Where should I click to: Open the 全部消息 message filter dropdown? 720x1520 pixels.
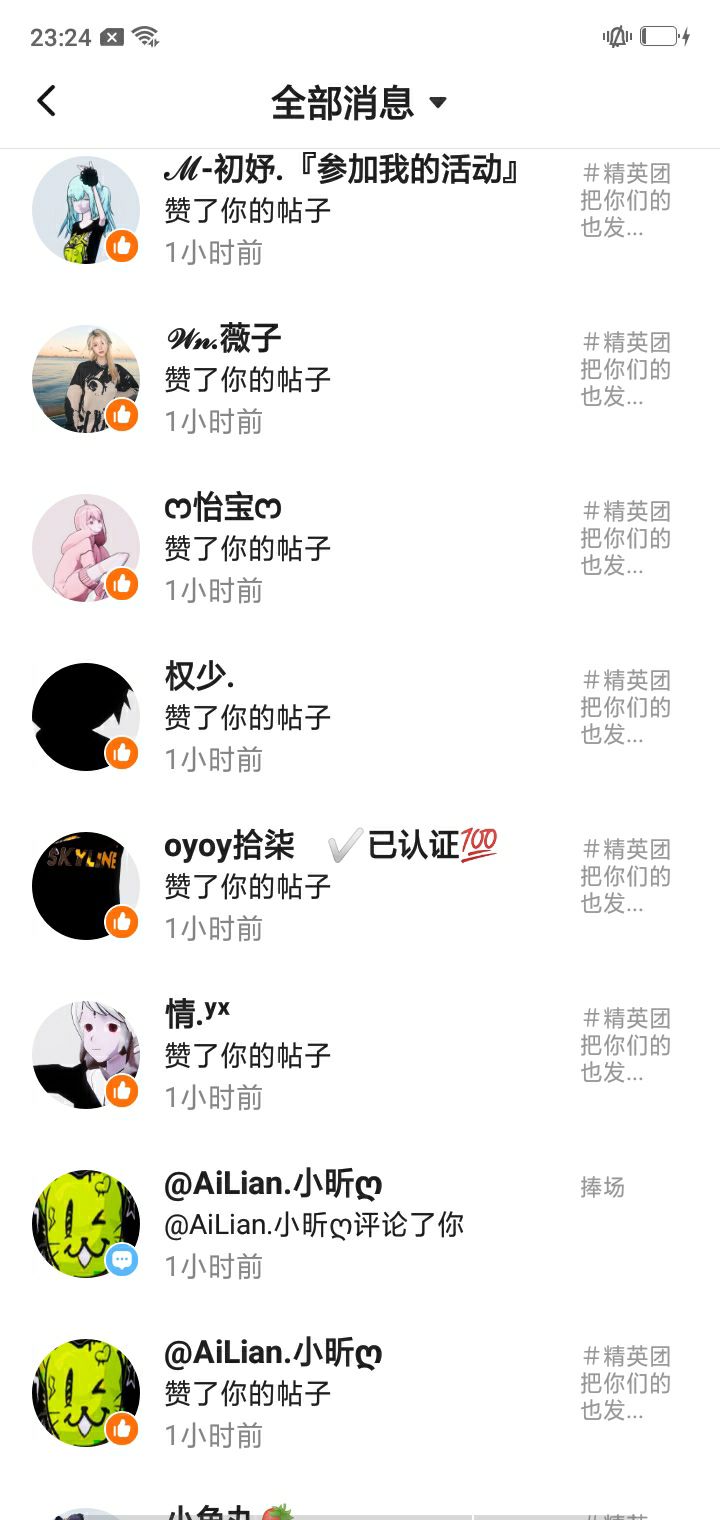(x=359, y=102)
